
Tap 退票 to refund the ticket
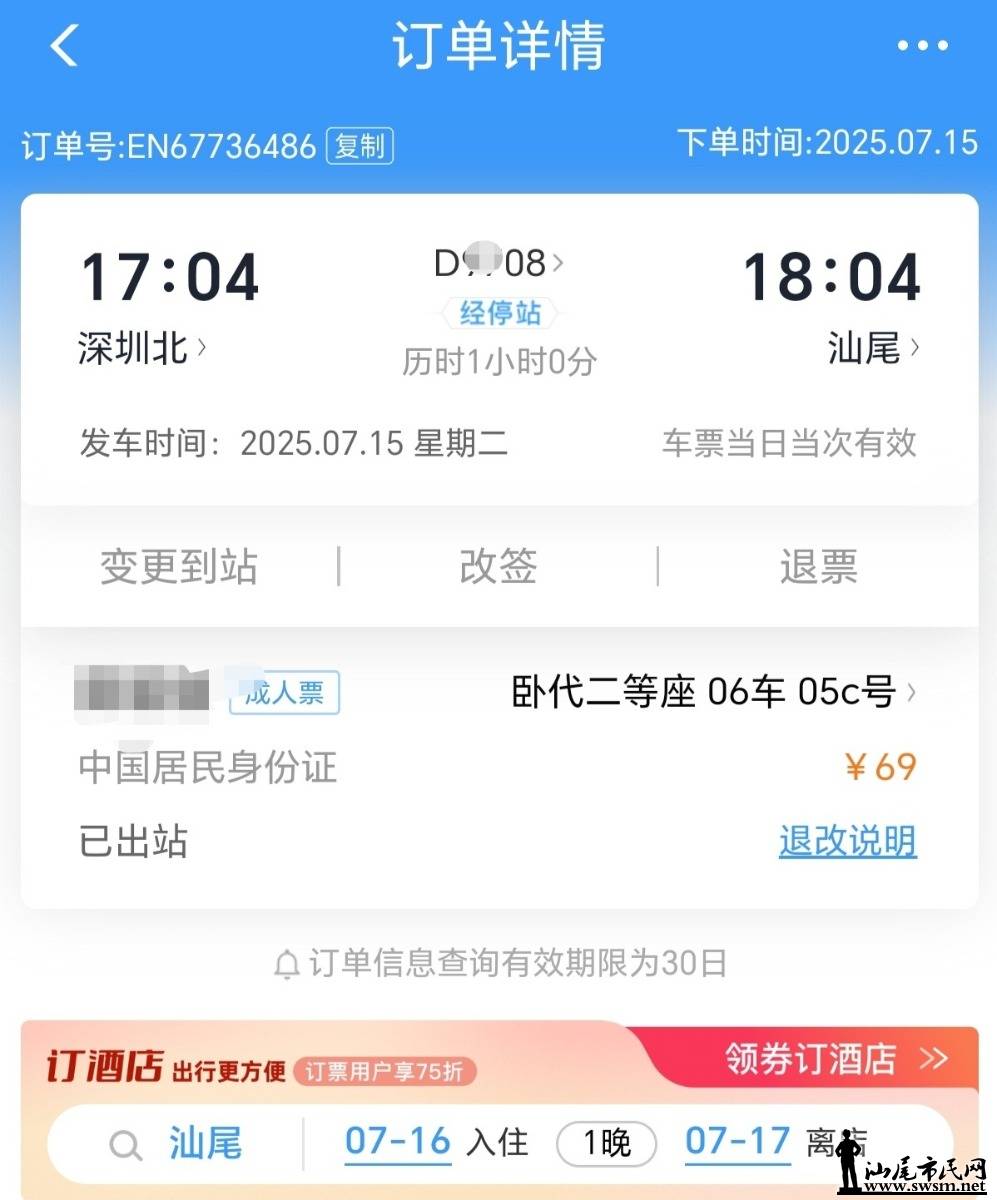[818, 567]
